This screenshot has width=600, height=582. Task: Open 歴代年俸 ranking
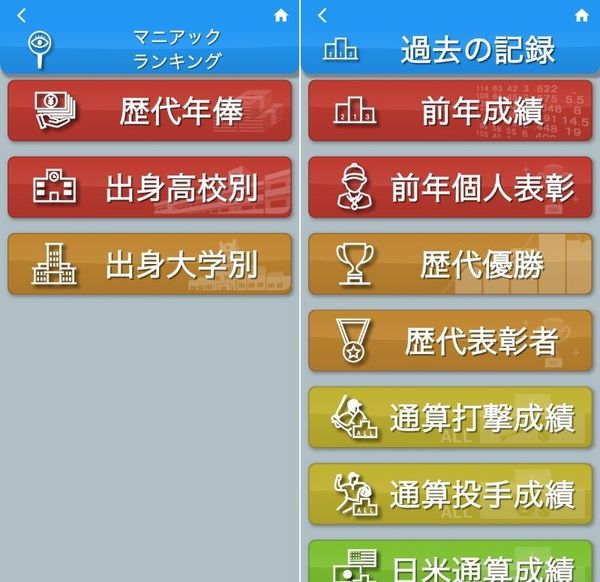(150, 111)
